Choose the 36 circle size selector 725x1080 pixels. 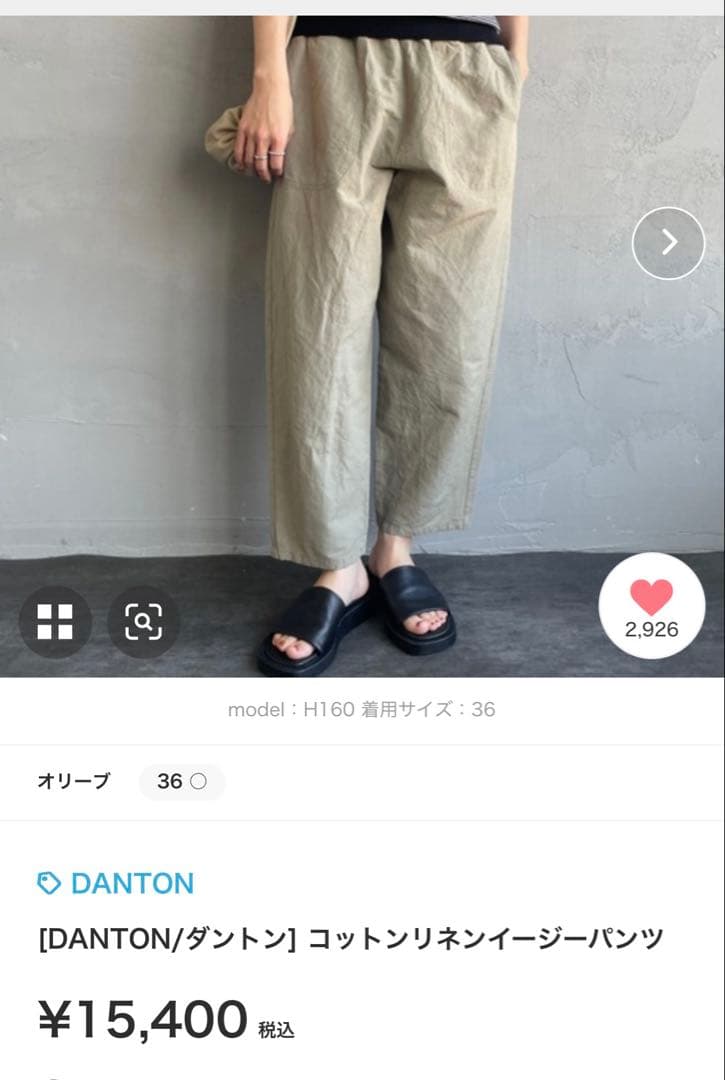181,782
